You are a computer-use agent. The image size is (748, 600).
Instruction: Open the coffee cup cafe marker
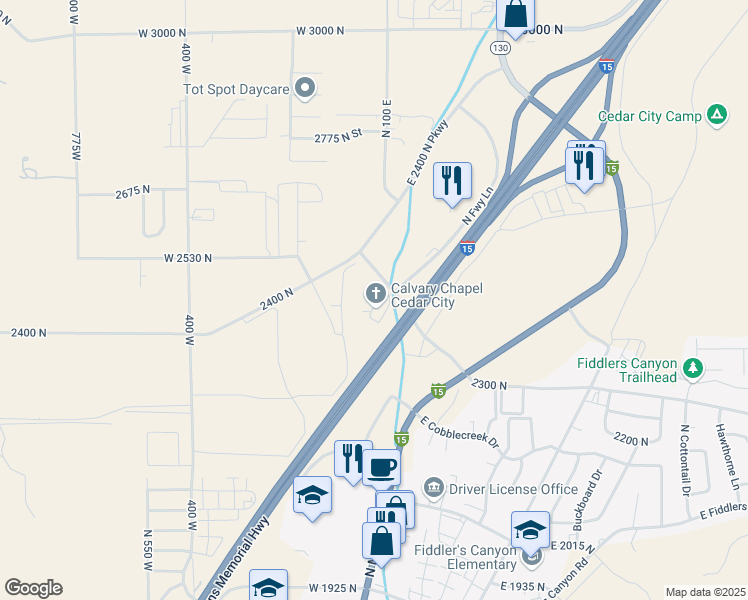pos(381,467)
